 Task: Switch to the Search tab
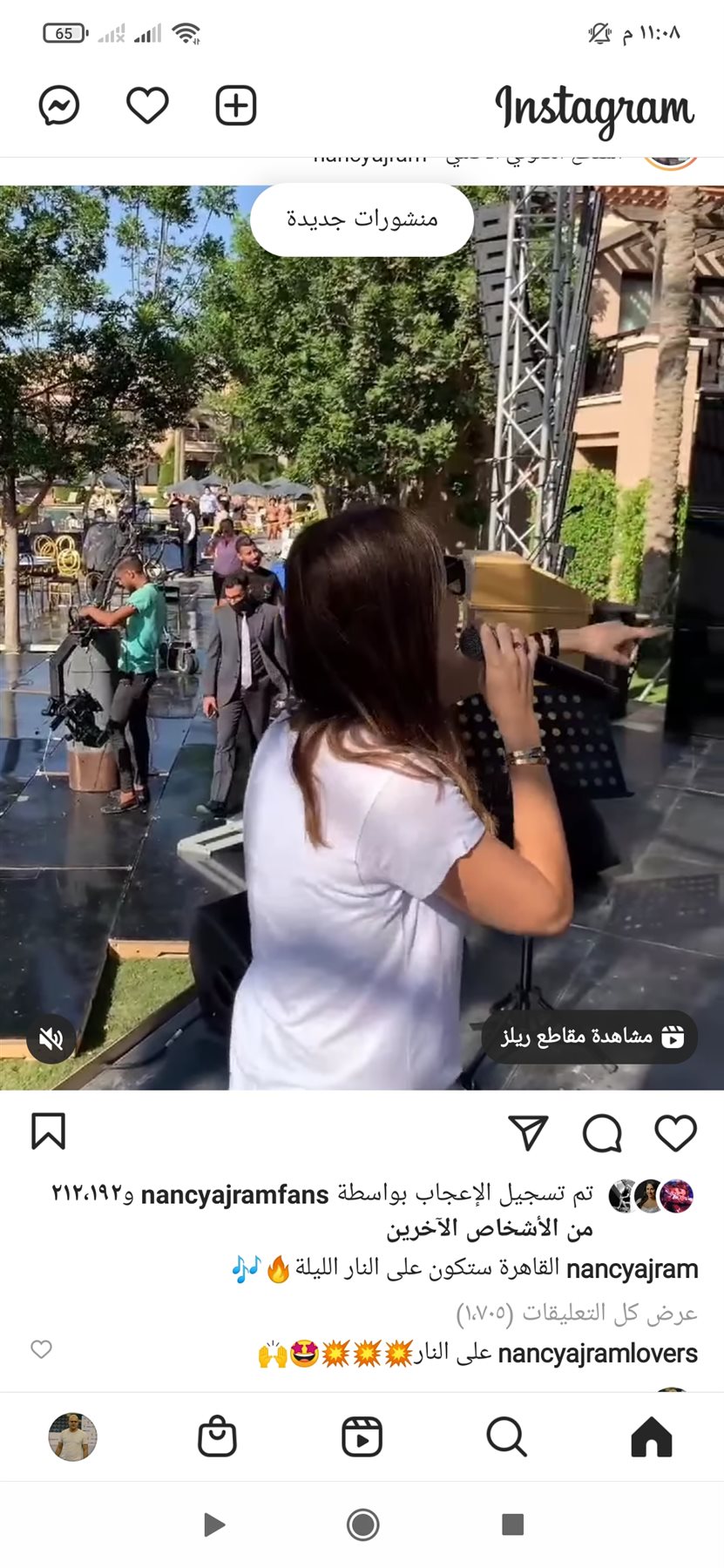(x=506, y=1437)
